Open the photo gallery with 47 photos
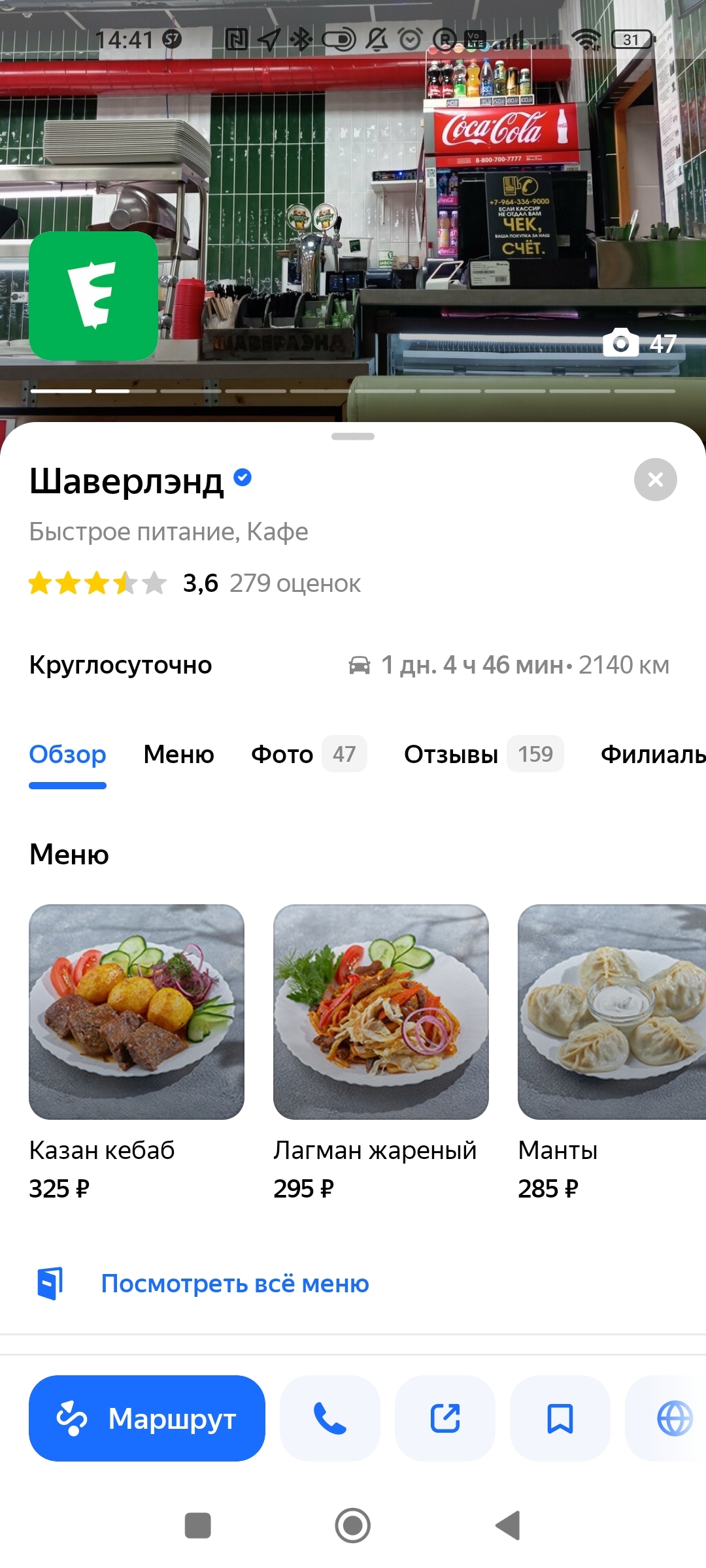706x1568 pixels. 639,344
